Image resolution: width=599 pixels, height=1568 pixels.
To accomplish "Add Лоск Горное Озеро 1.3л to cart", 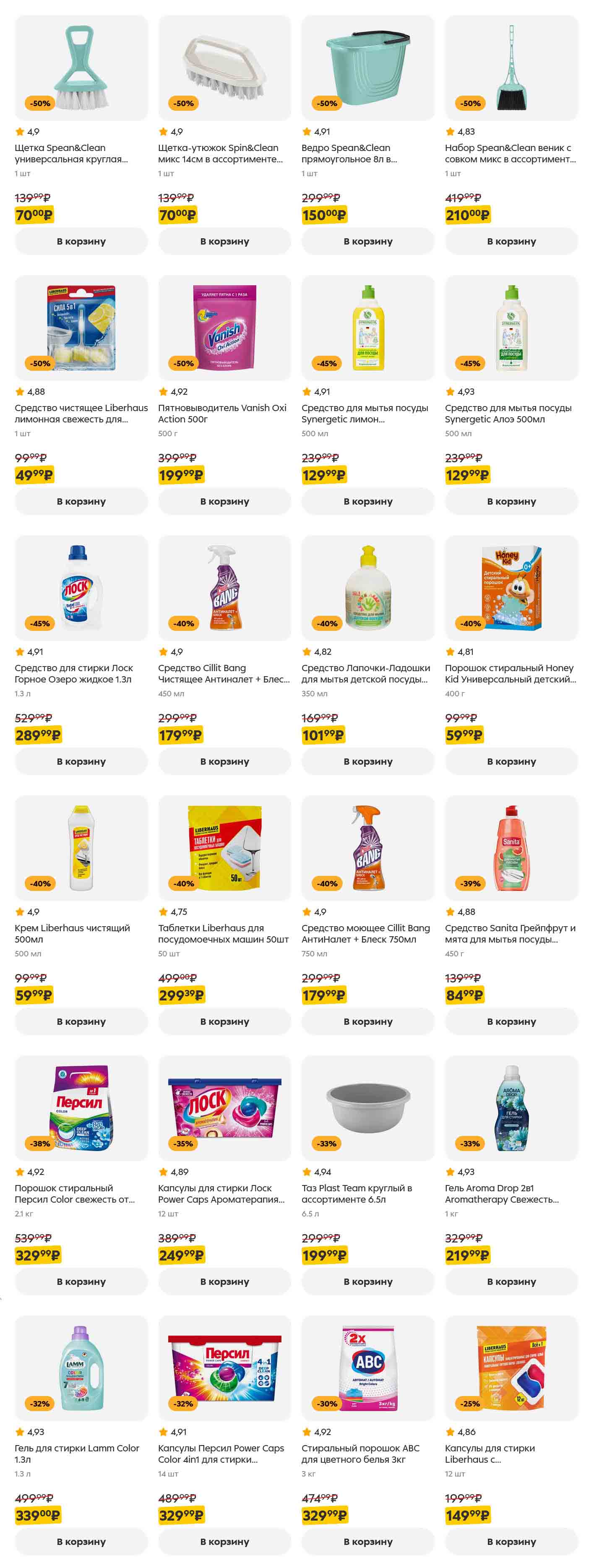I will (x=81, y=761).
